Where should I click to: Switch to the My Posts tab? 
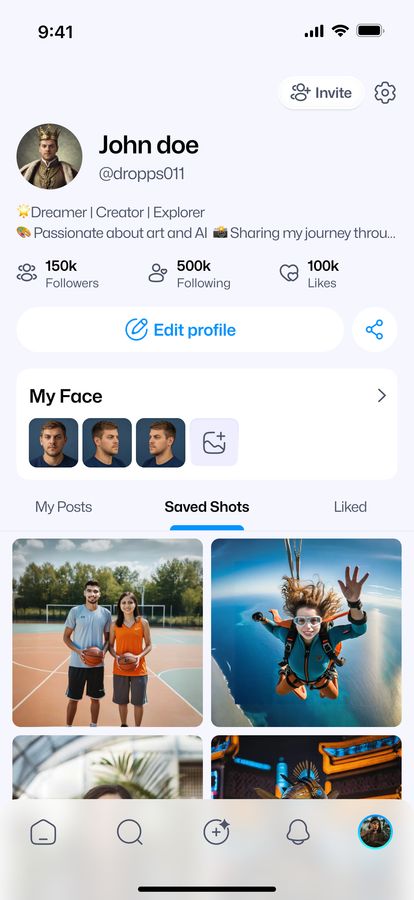[x=63, y=507]
